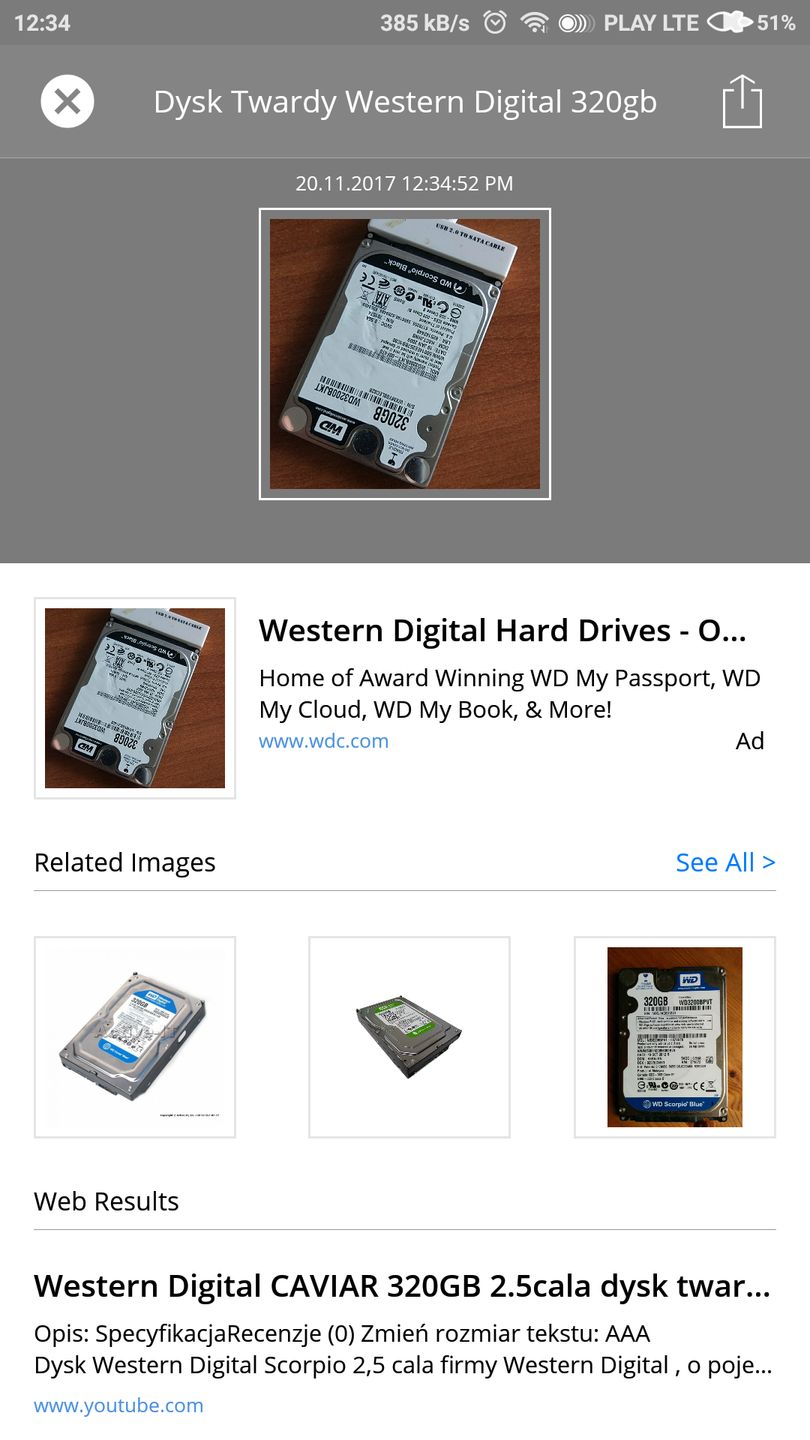810x1440 pixels.
Task: Open the captured hard drive photo
Action: [404, 354]
